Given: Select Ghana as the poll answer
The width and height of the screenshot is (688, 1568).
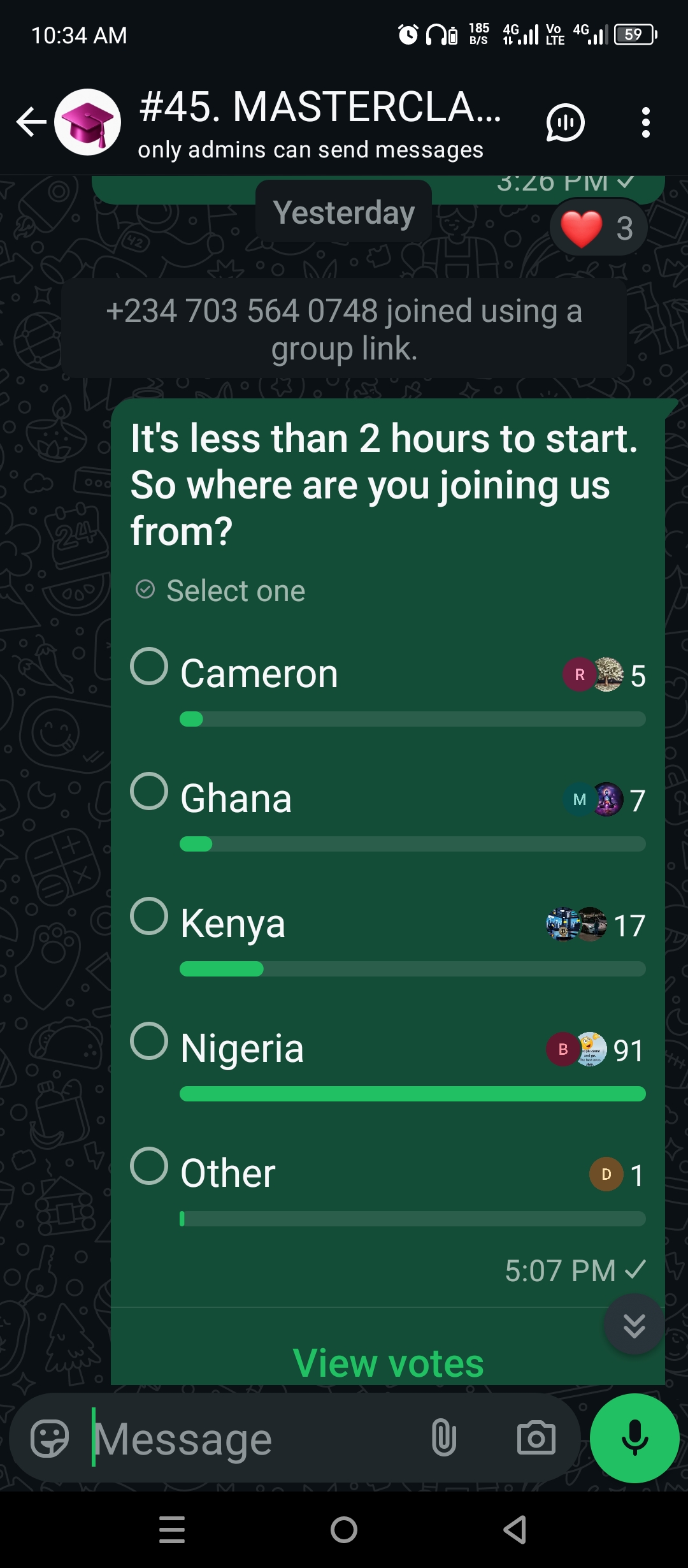Looking at the screenshot, I should 149,792.
